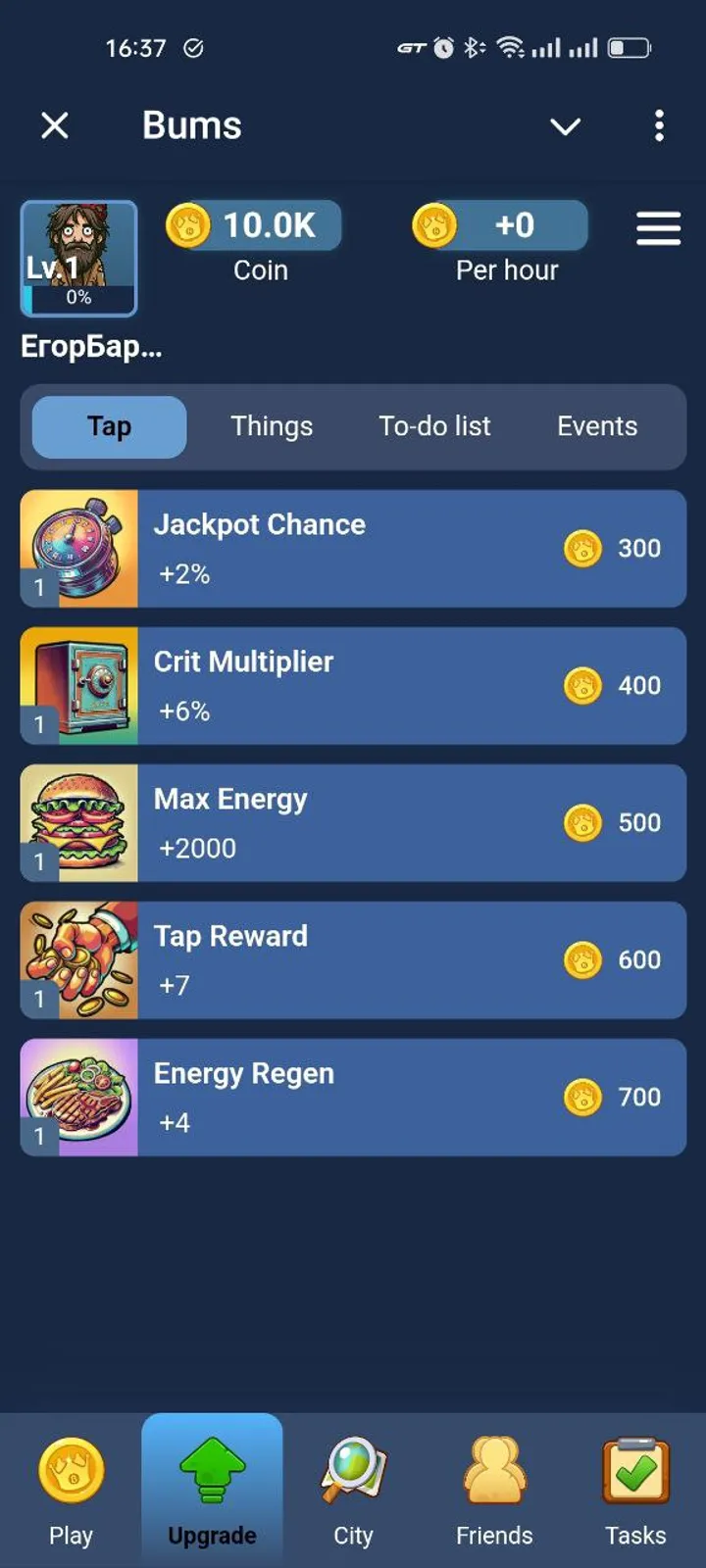
Task: Expand the chevron dropdown in the header
Action: point(566,126)
